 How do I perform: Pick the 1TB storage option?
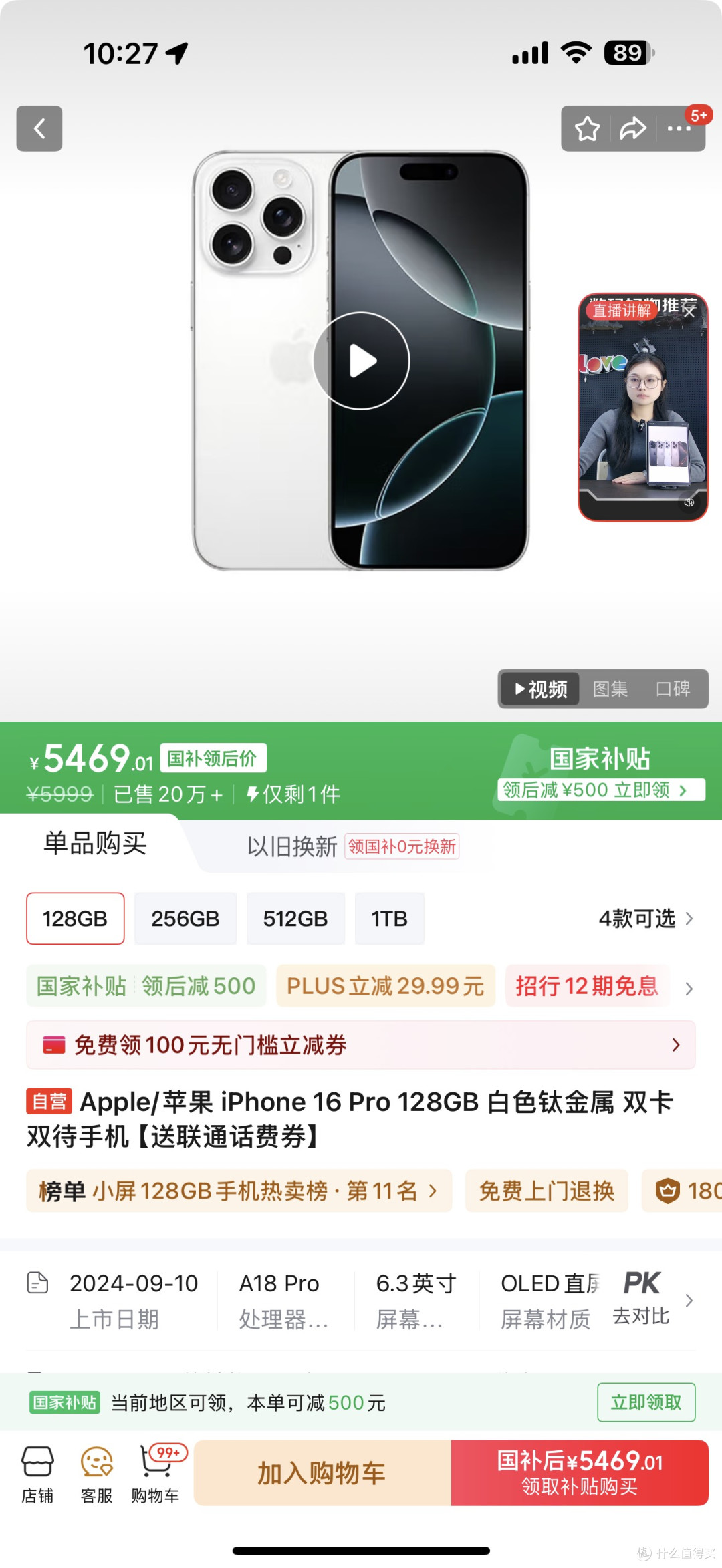click(389, 919)
